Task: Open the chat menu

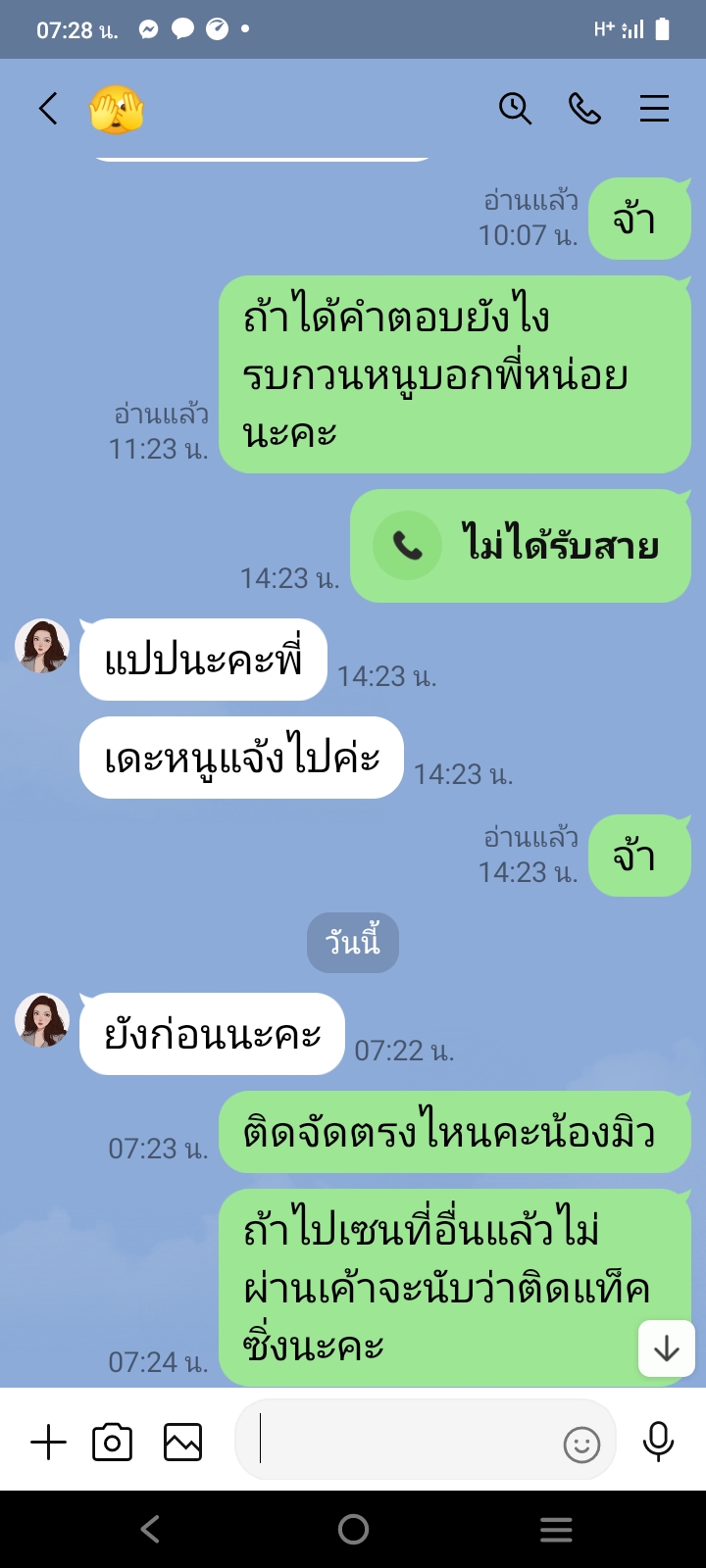Action: coord(654,109)
